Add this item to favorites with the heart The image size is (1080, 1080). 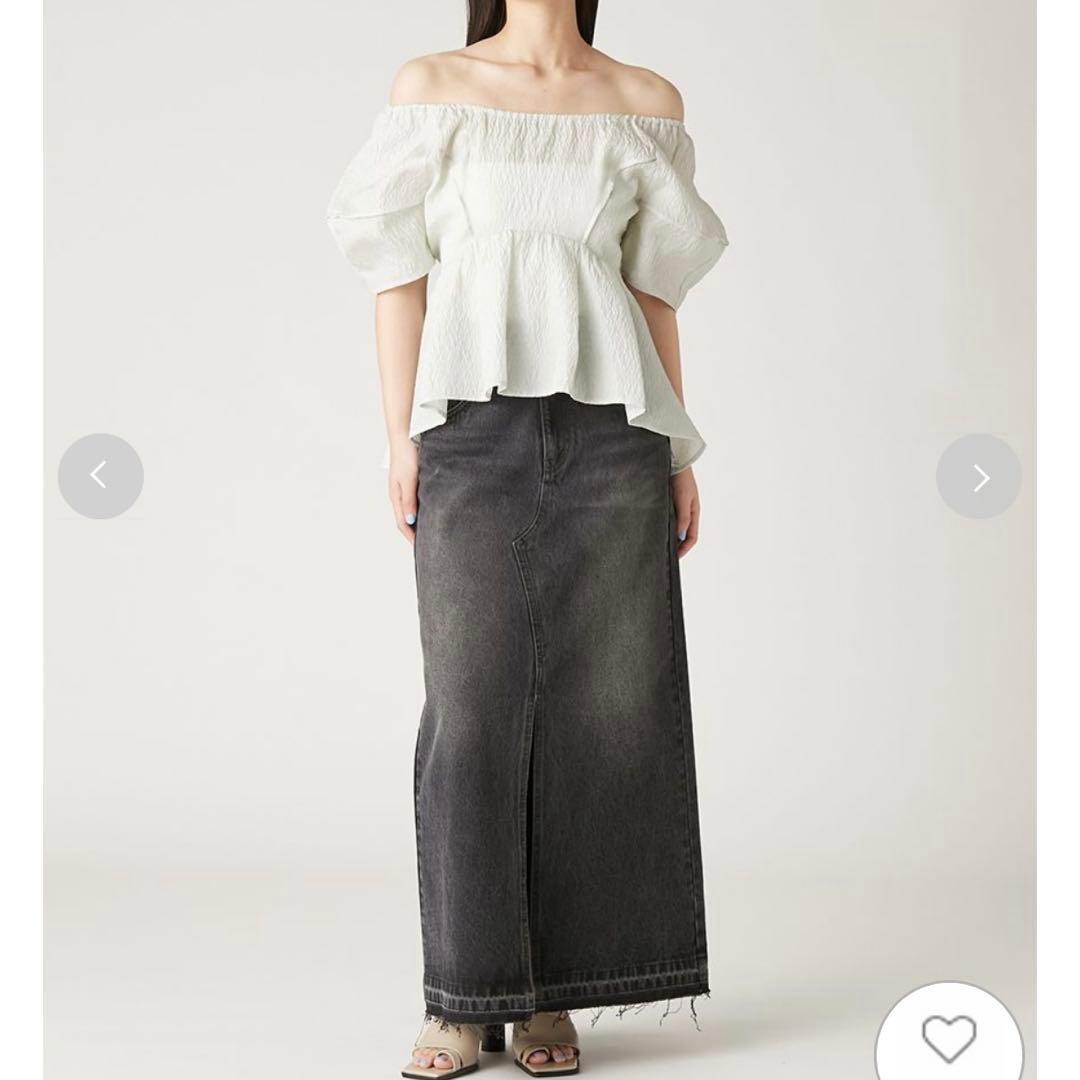click(x=948, y=1039)
